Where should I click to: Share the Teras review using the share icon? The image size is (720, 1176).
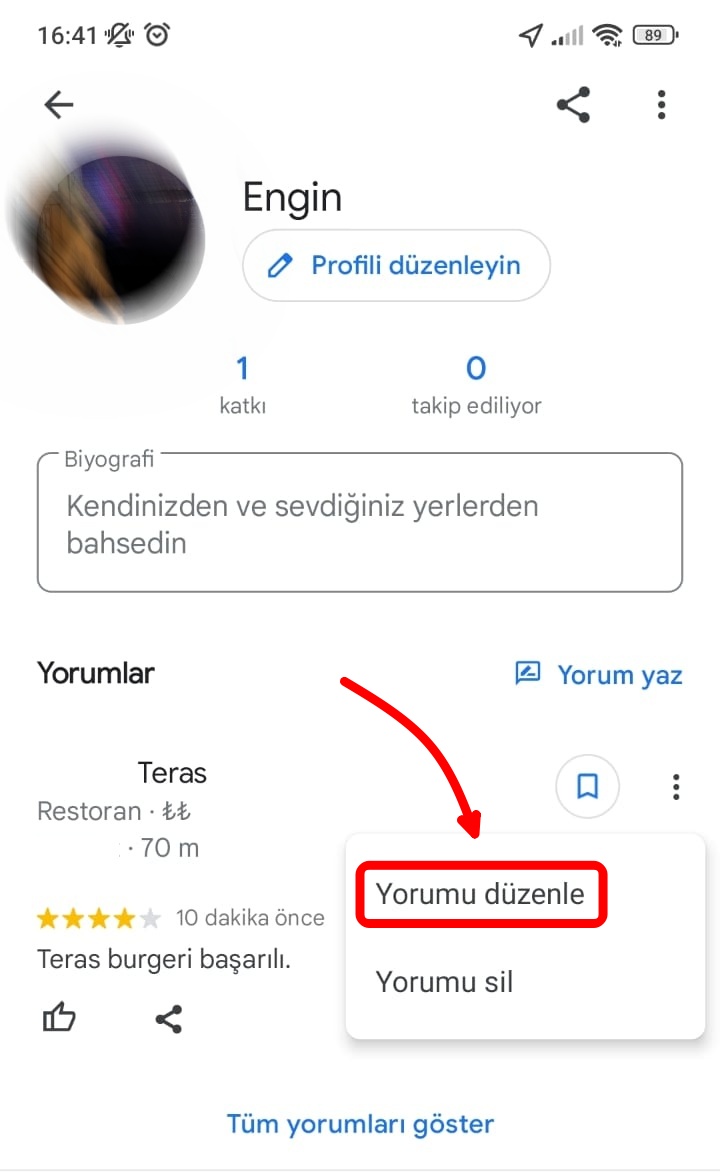pyautogui.click(x=169, y=1019)
